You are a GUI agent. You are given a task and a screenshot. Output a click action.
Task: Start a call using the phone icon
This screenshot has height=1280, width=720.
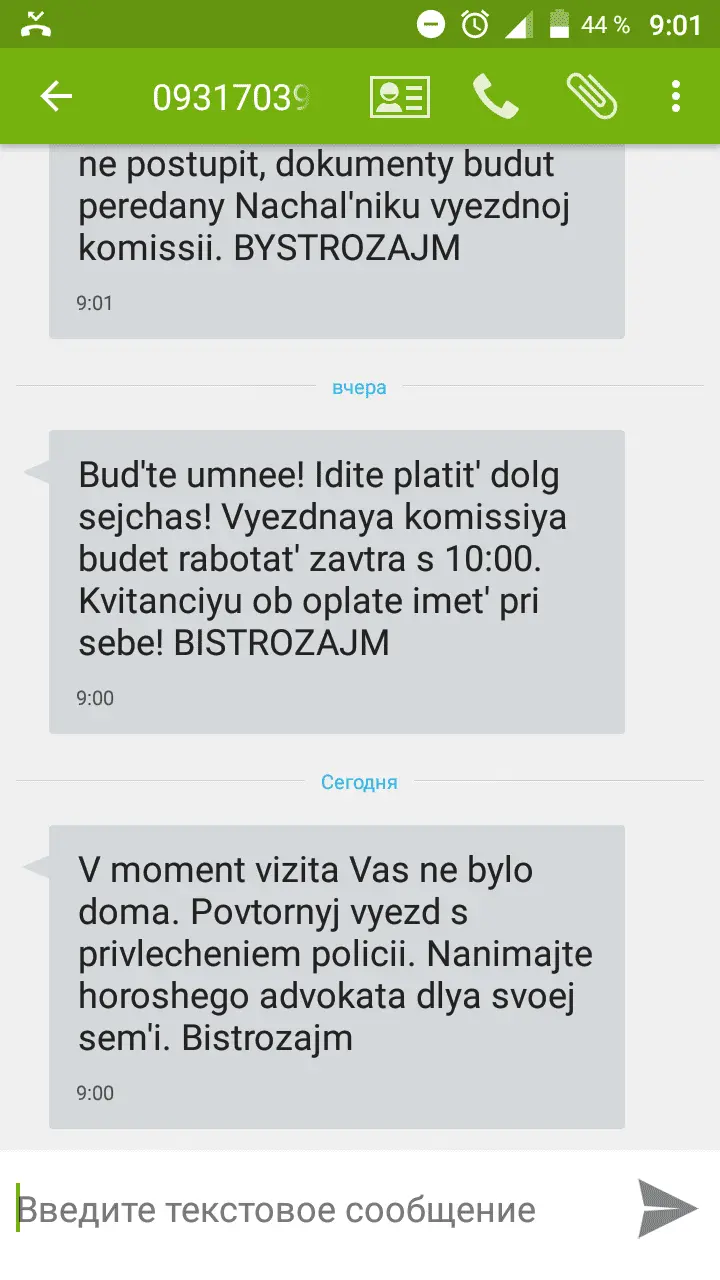[496, 96]
